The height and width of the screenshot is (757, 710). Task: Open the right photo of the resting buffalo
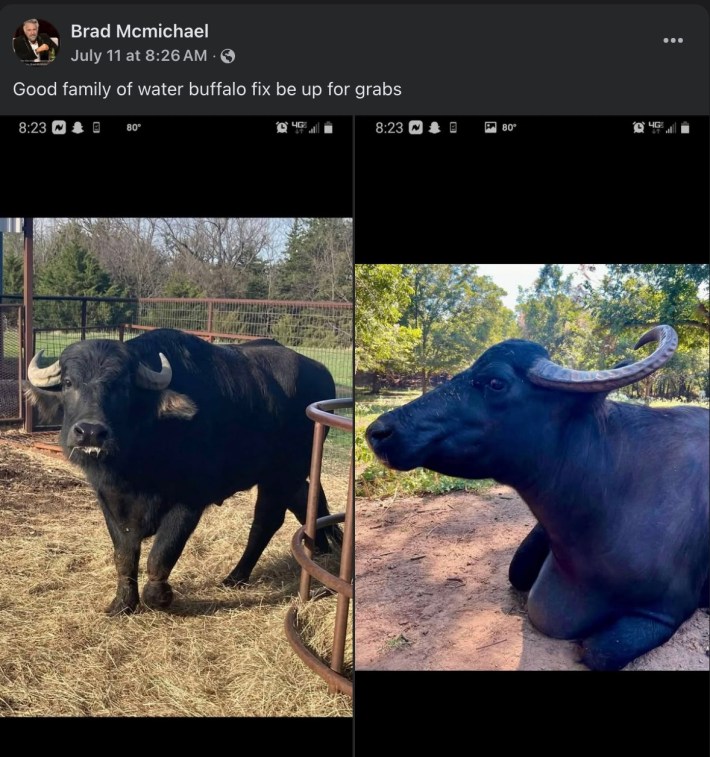[532, 466]
